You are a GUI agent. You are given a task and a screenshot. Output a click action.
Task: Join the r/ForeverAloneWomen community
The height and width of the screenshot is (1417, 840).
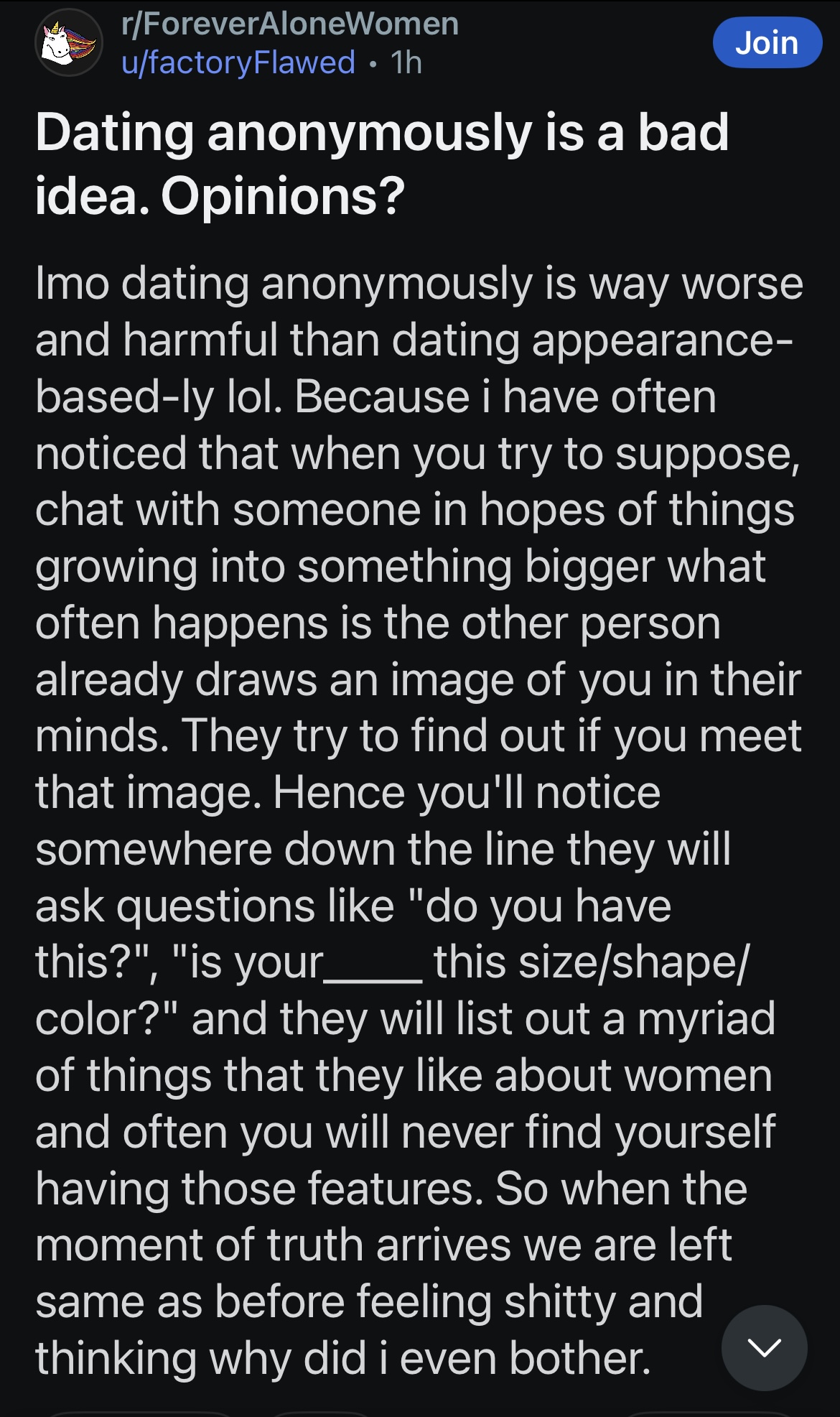pos(767,43)
